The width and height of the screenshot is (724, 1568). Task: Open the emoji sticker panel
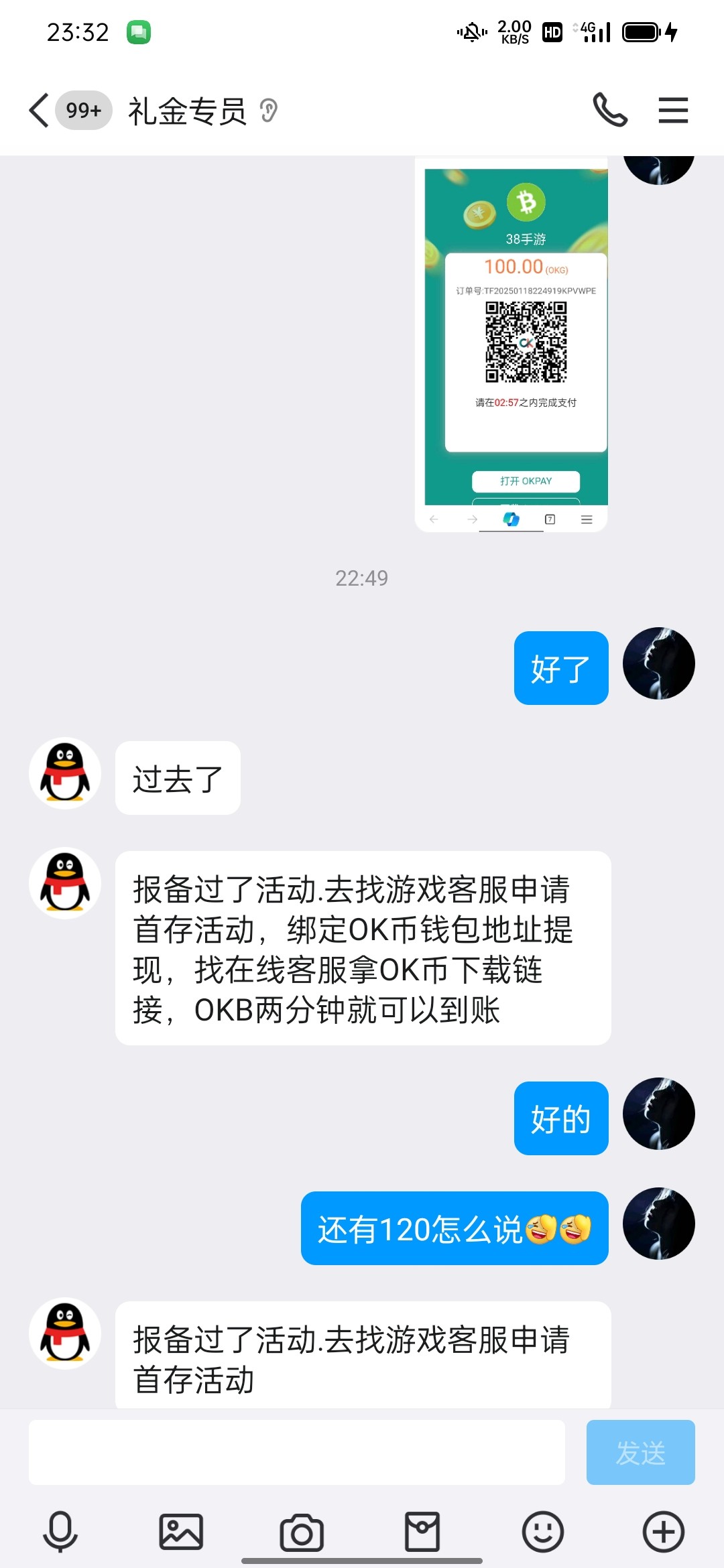(542, 1532)
